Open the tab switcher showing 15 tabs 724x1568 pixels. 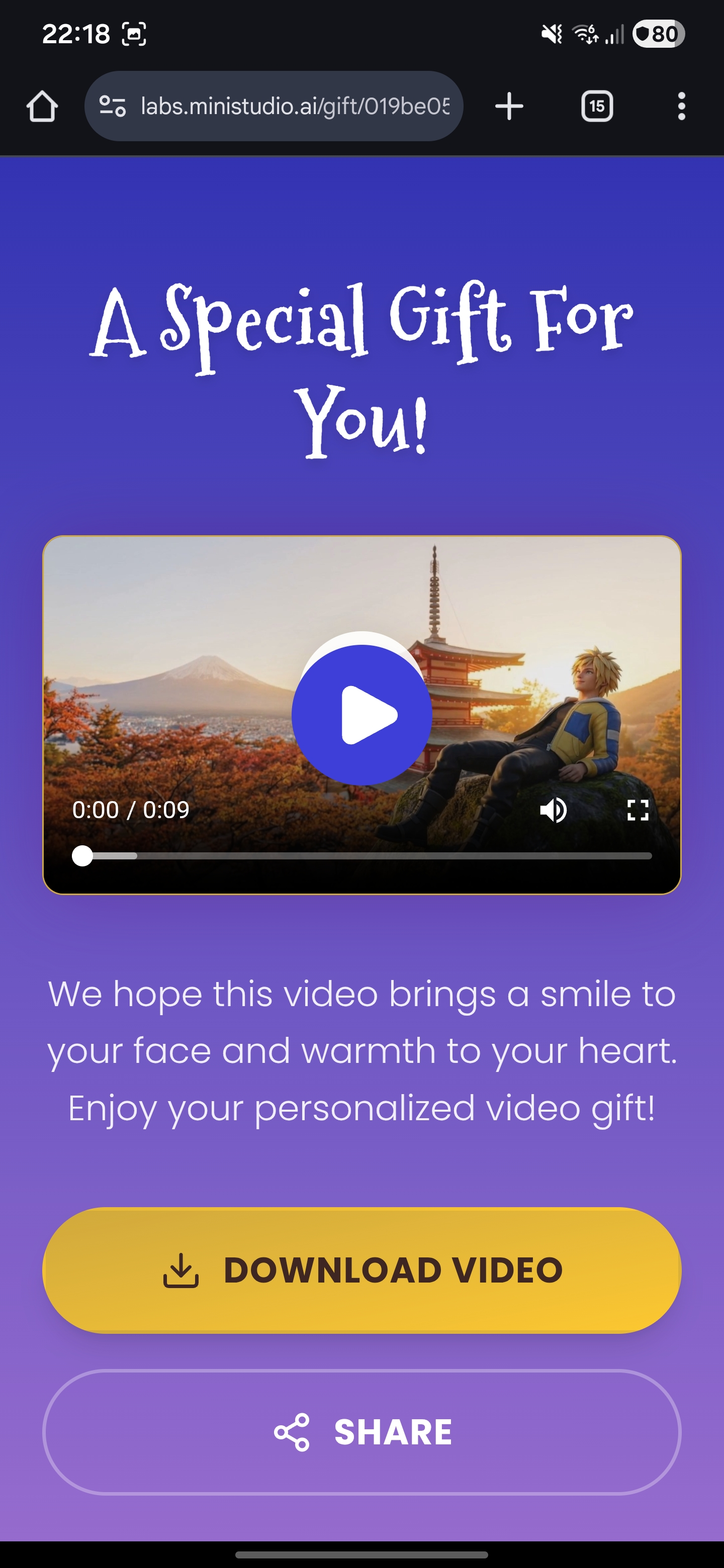point(596,106)
